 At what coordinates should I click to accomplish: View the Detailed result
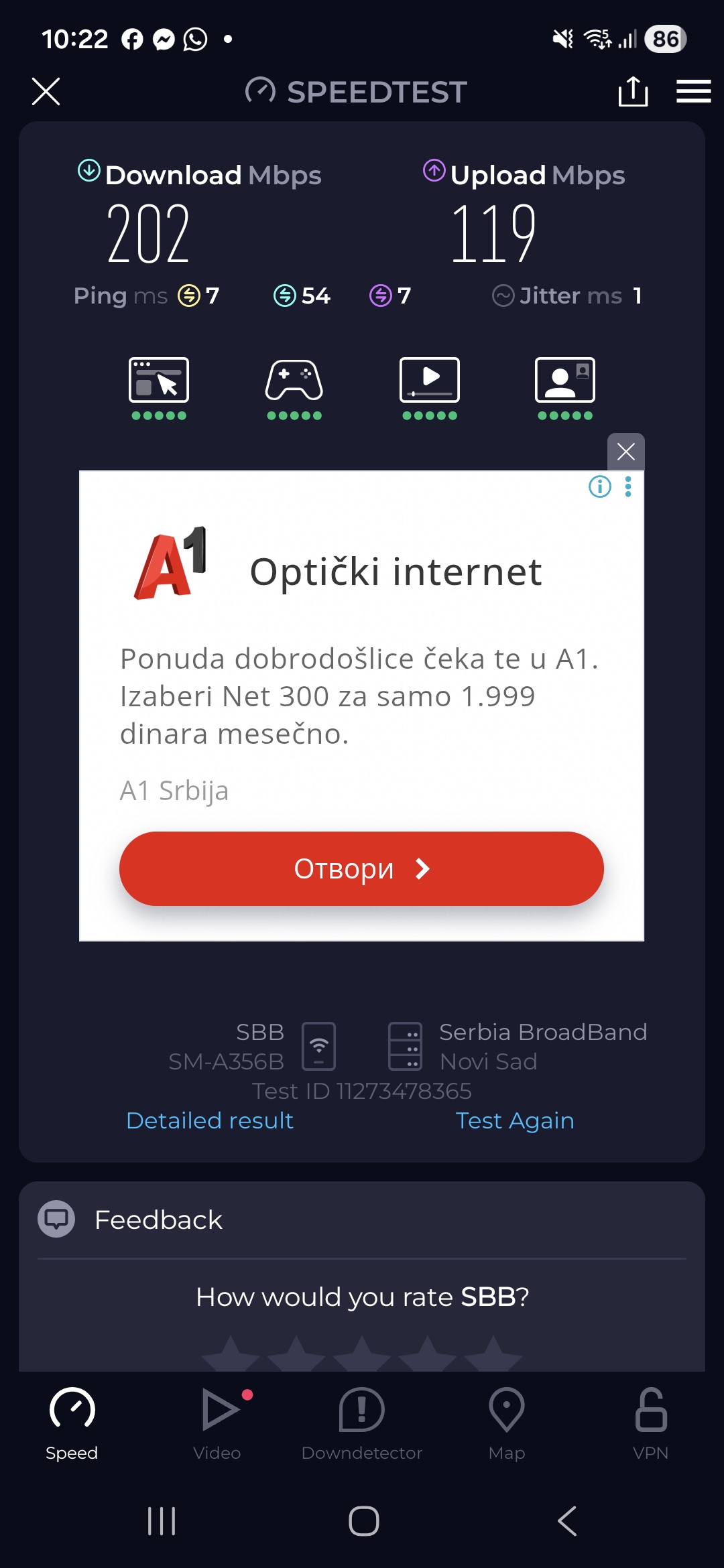click(x=210, y=1120)
